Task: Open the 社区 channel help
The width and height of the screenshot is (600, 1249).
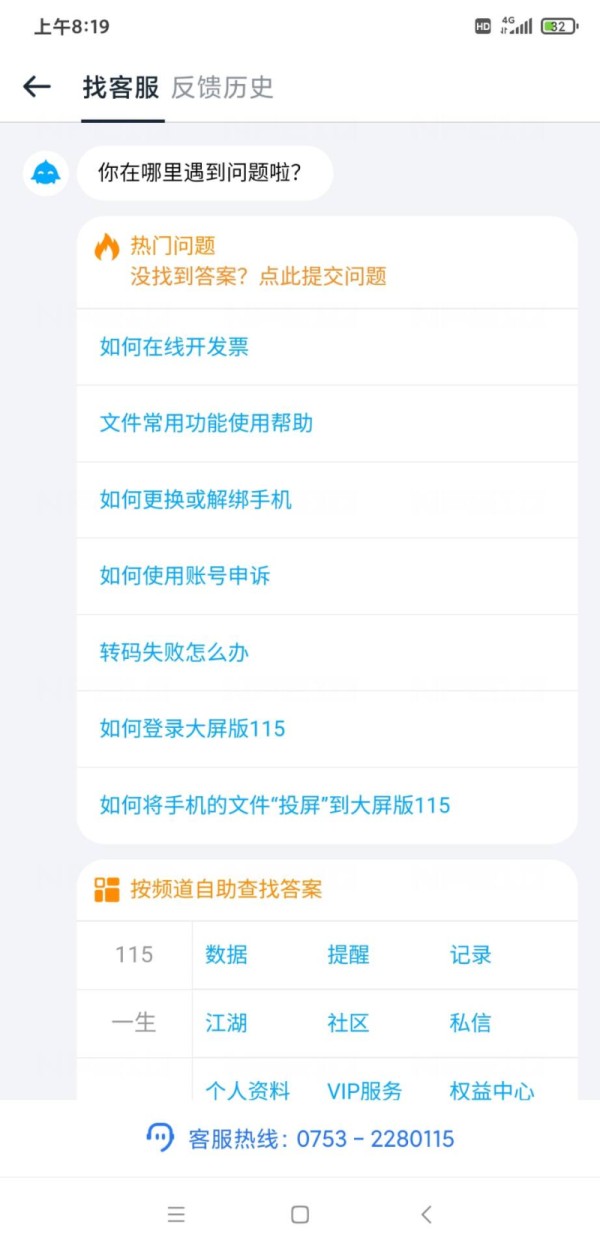Action: point(348,1023)
